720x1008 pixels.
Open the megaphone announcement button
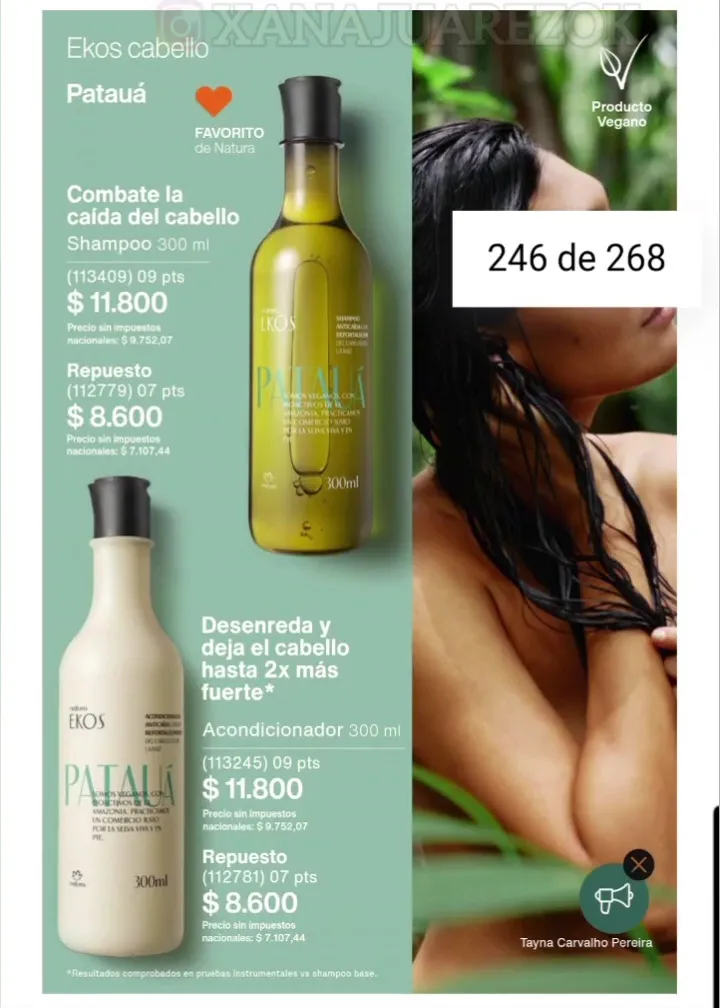click(x=613, y=899)
